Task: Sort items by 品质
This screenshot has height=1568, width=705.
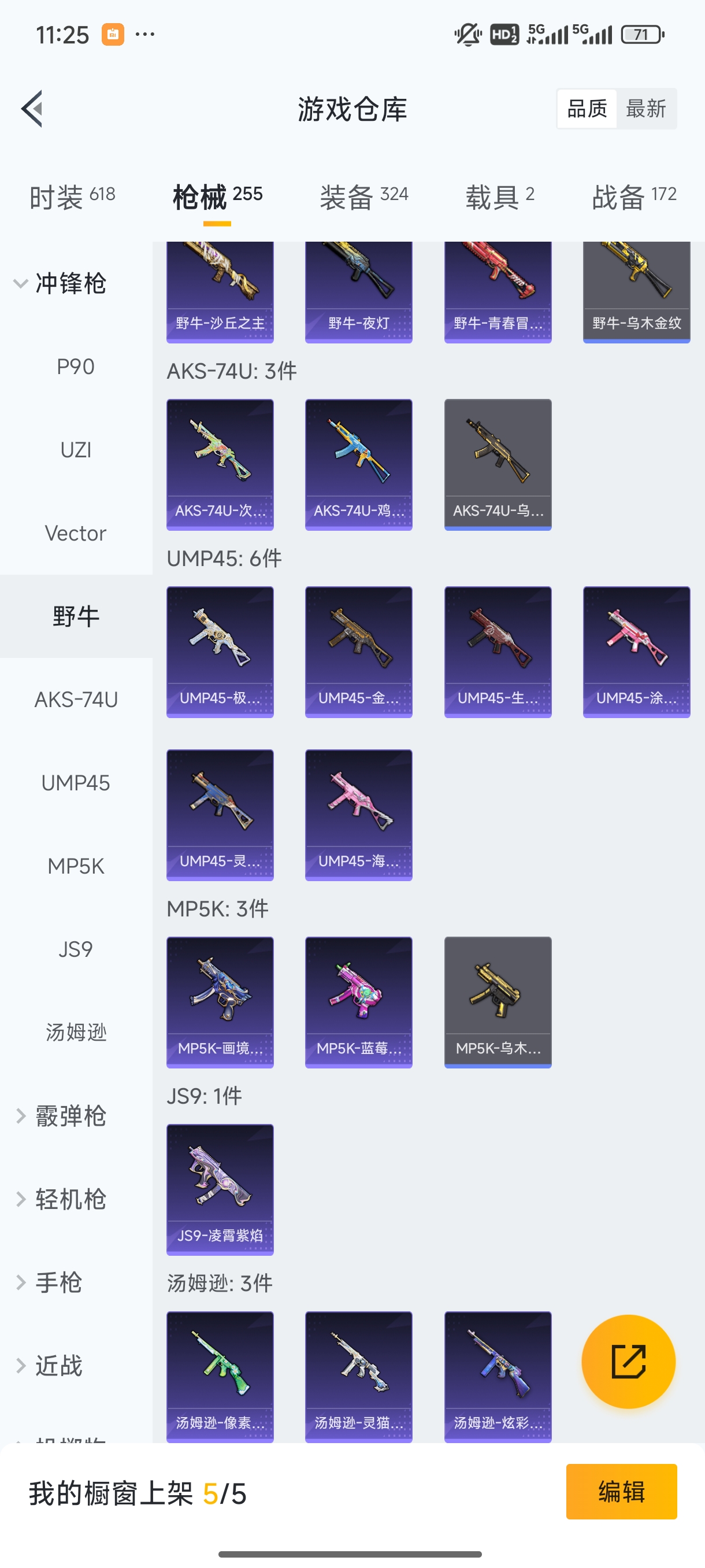Action: click(x=587, y=109)
